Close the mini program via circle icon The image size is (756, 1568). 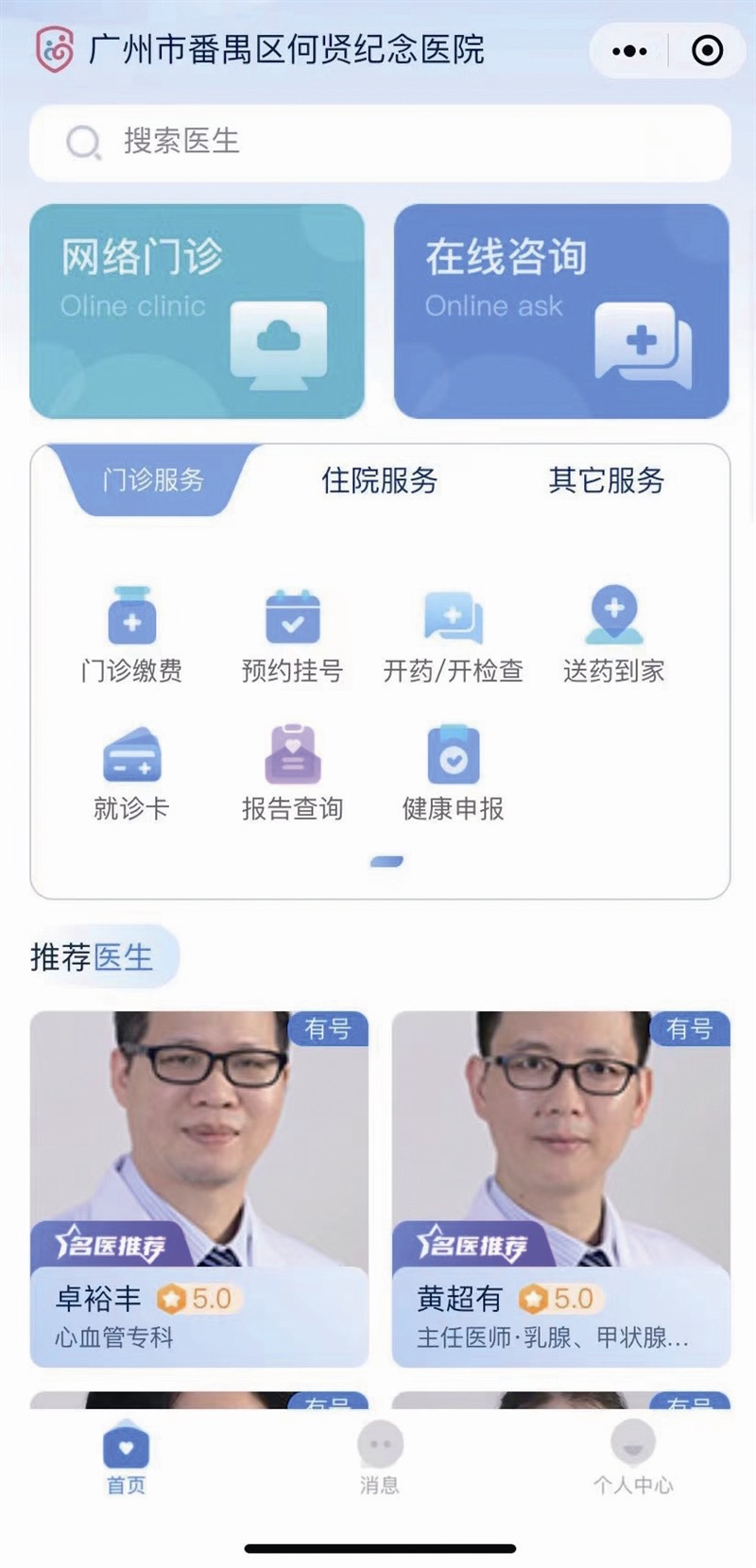tap(707, 51)
